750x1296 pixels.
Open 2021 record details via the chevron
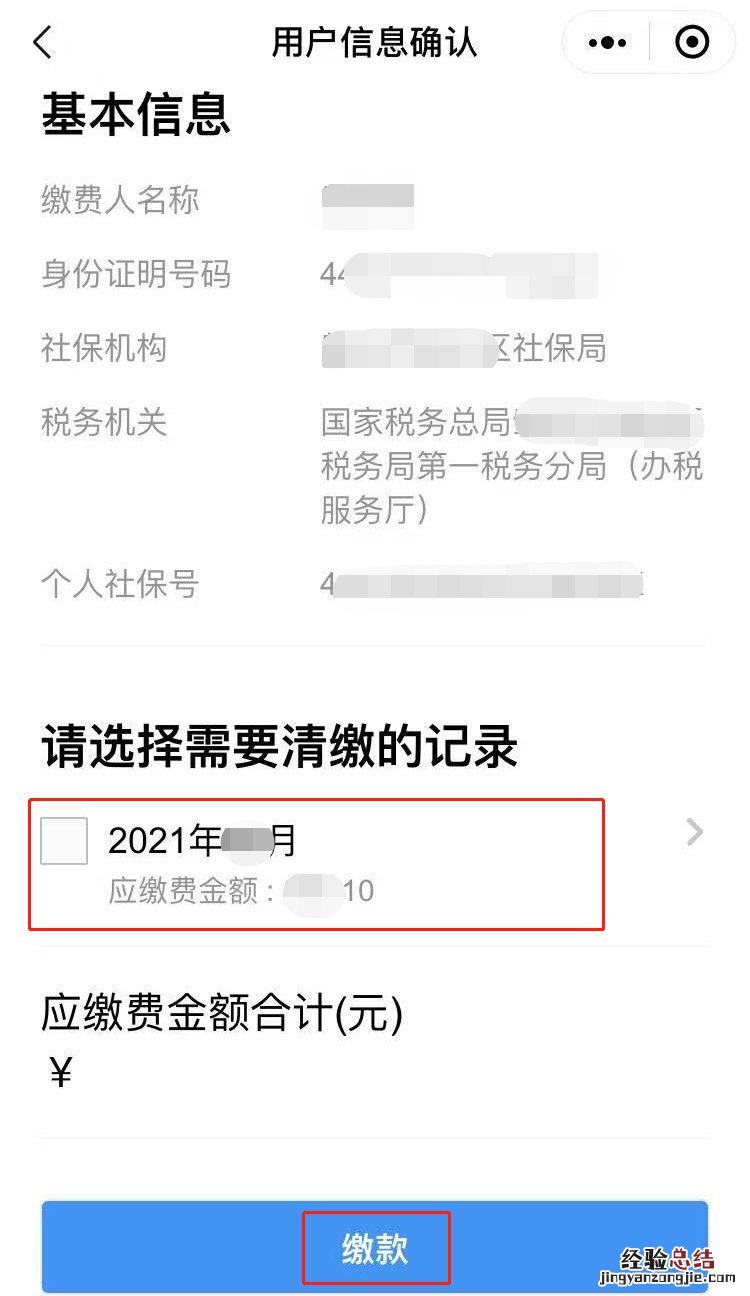pos(695,833)
